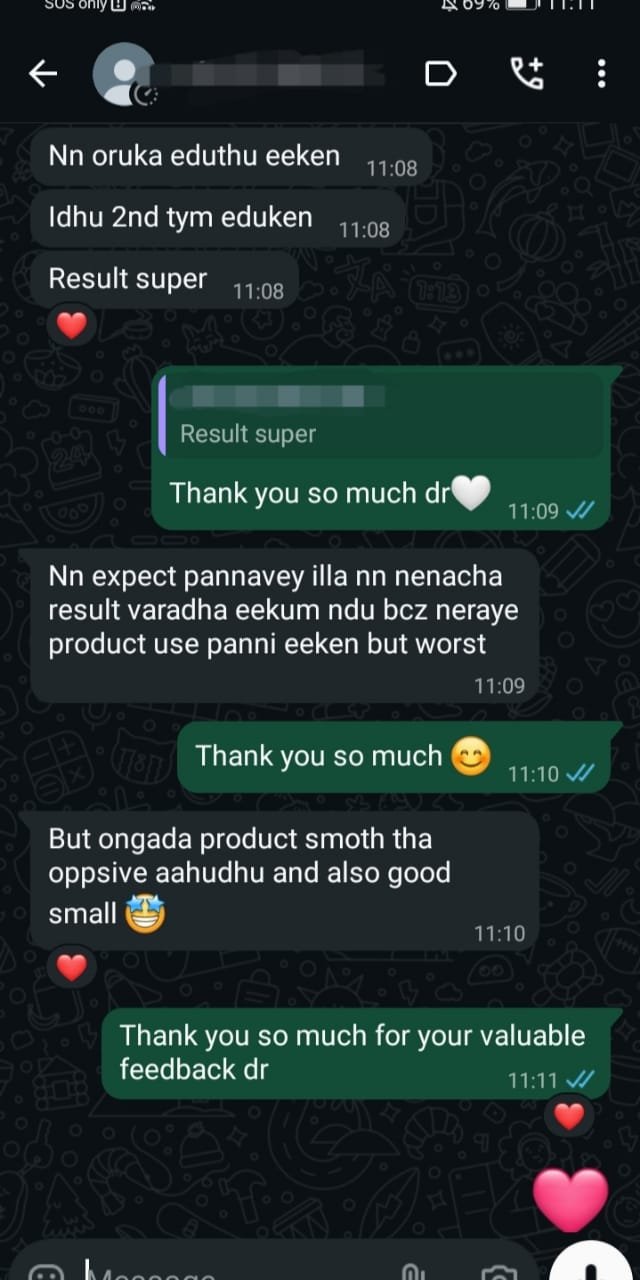This screenshot has height=1280, width=640.
Task: Go back to the chat list
Action: [x=43, y=73]
